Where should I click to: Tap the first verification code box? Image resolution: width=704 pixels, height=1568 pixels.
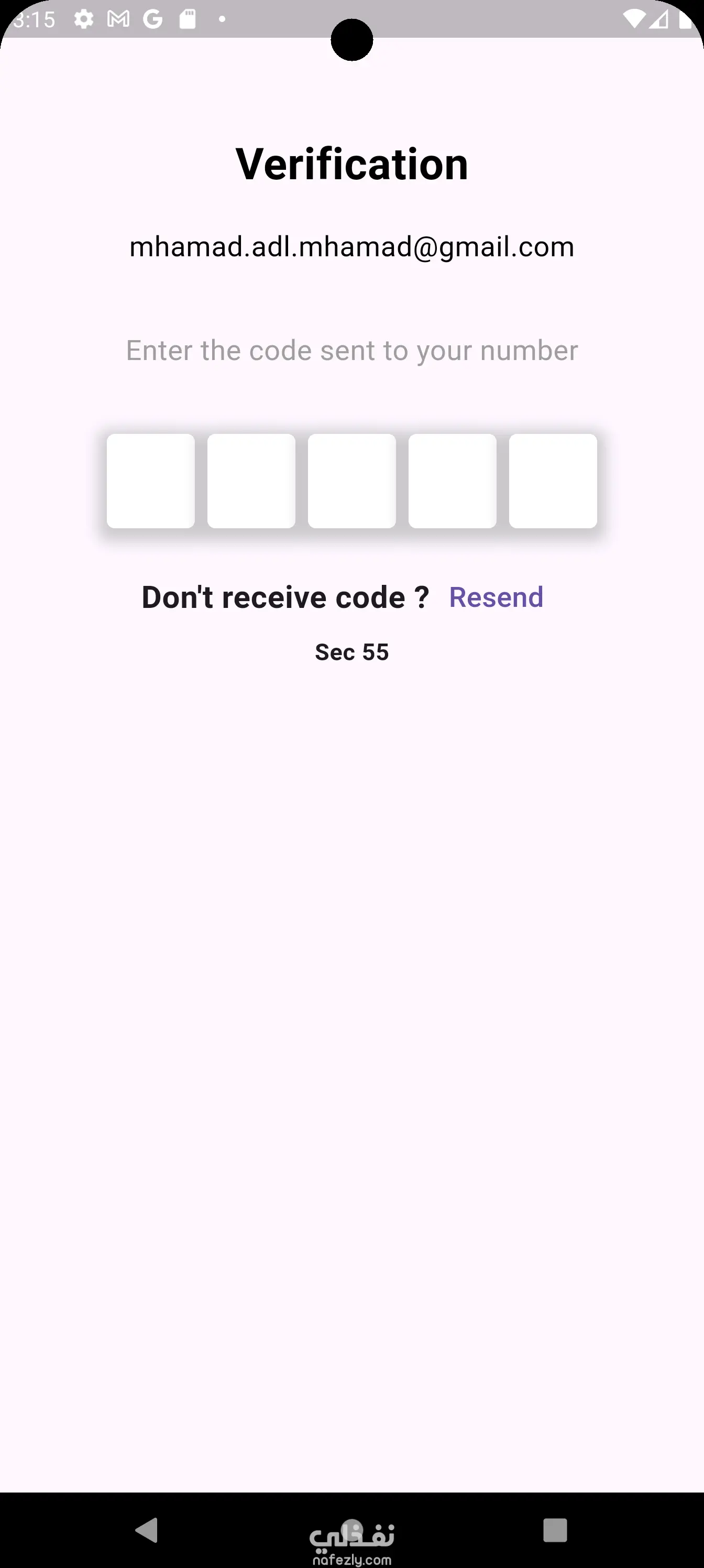[x=150, y=480]
